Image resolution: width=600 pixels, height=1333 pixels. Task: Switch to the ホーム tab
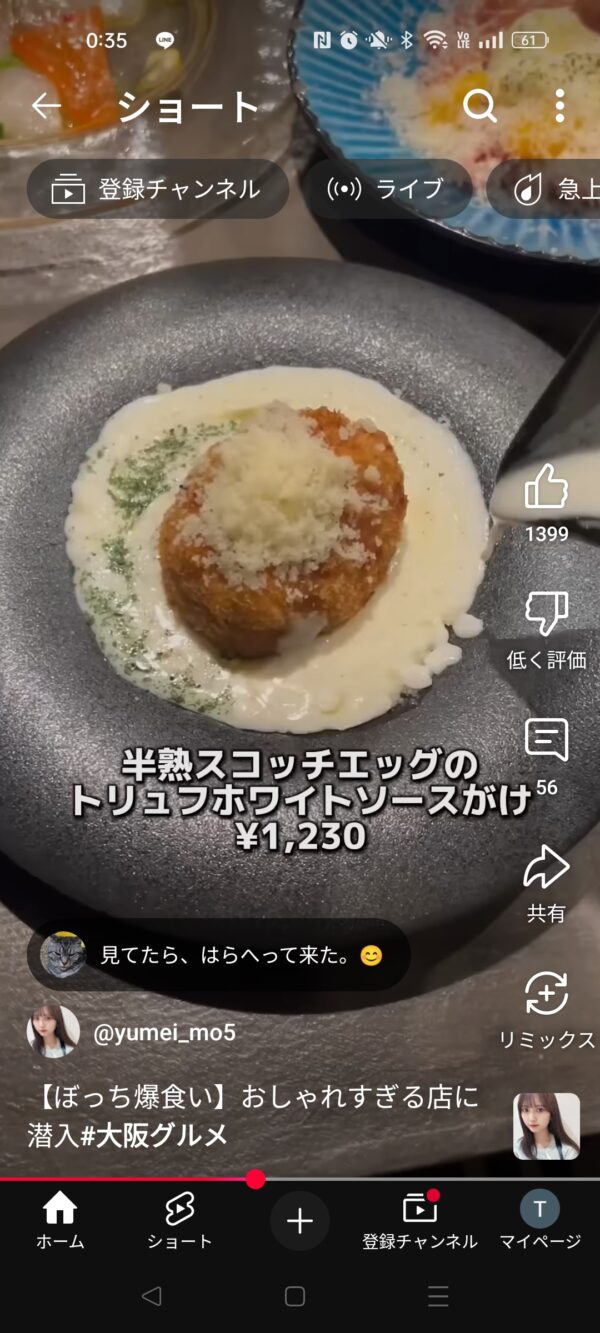pos(60,1220)
